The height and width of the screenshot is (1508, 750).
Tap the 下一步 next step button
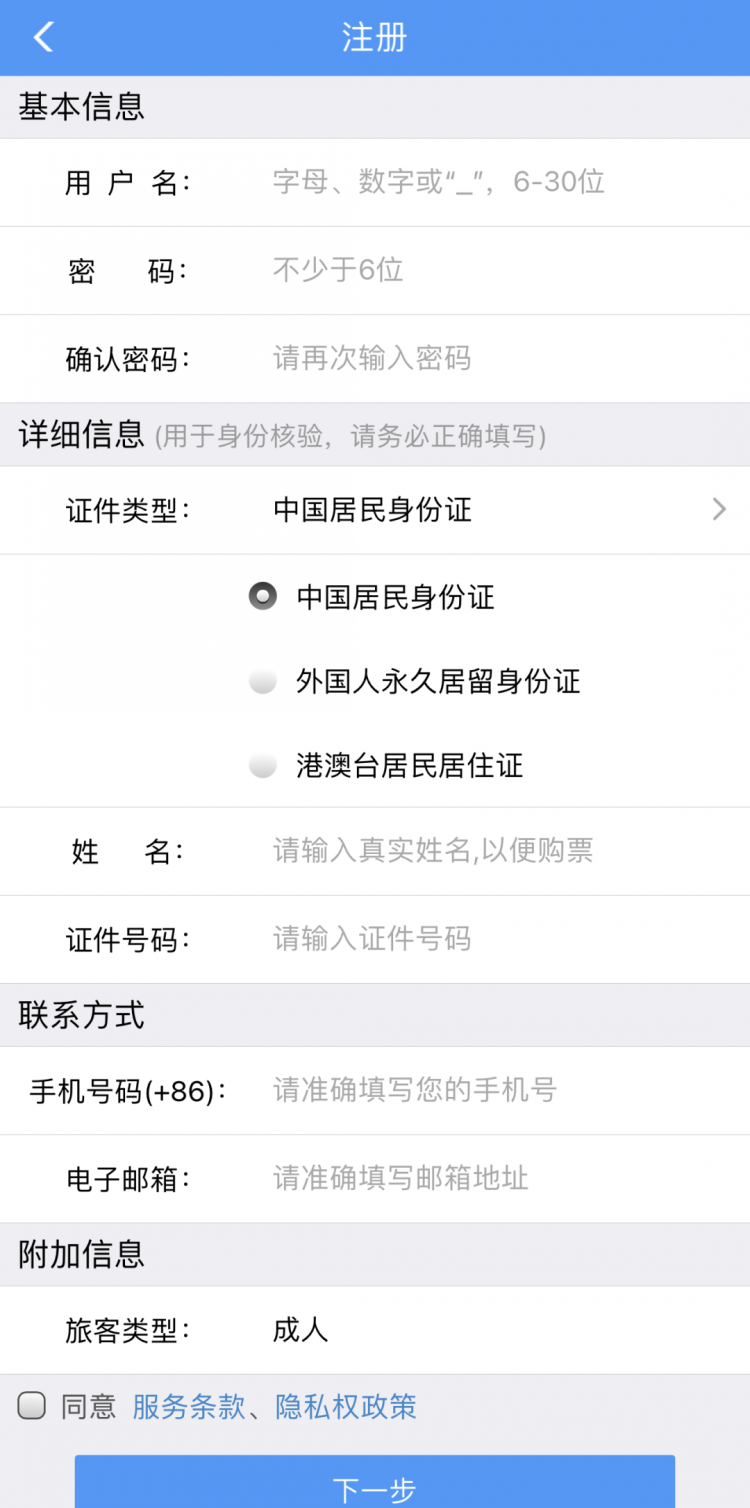coord(375,1482)
